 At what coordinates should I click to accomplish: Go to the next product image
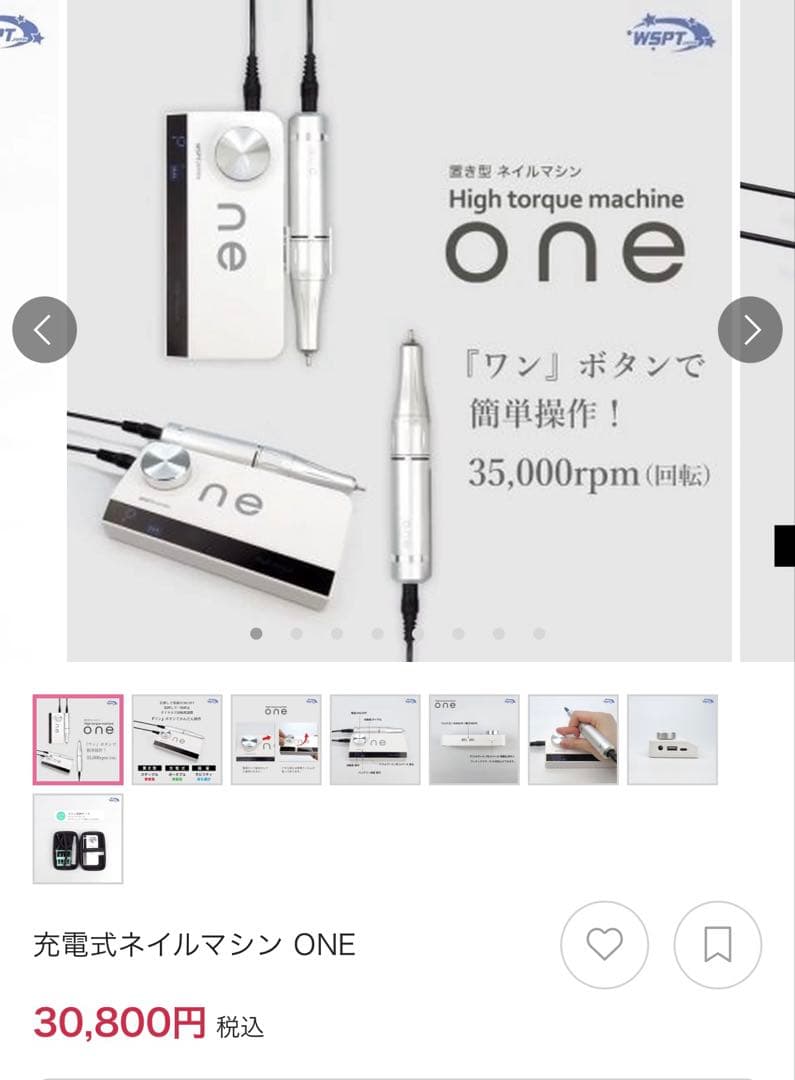point(750,330)
